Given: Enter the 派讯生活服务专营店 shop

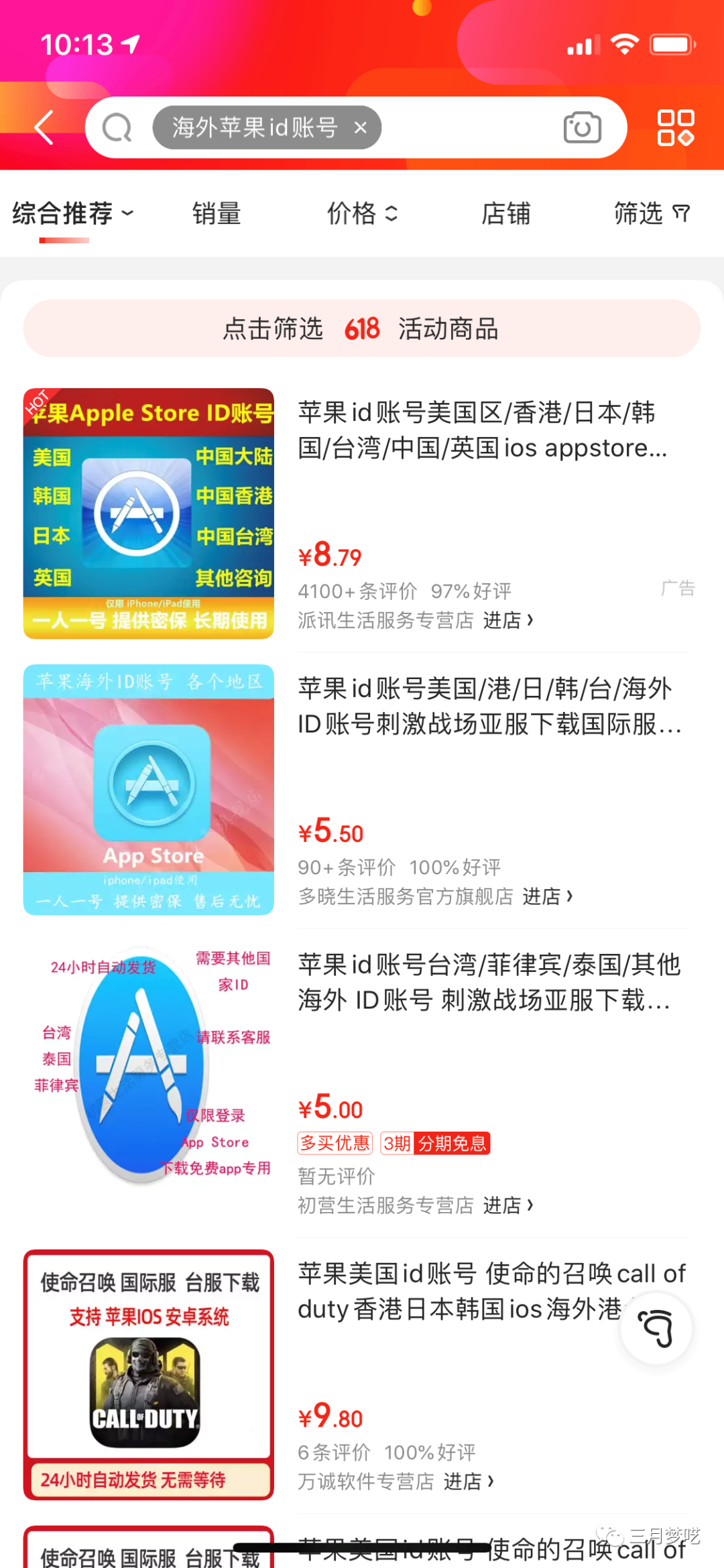Looking at the screenshot, I should tap(508, 620).
